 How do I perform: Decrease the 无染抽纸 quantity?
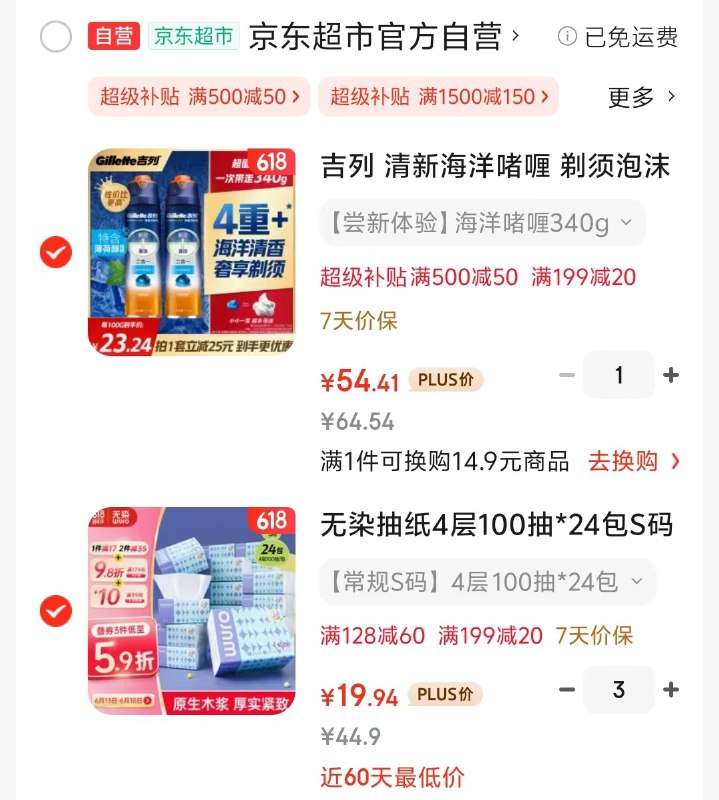click(567, 690)
